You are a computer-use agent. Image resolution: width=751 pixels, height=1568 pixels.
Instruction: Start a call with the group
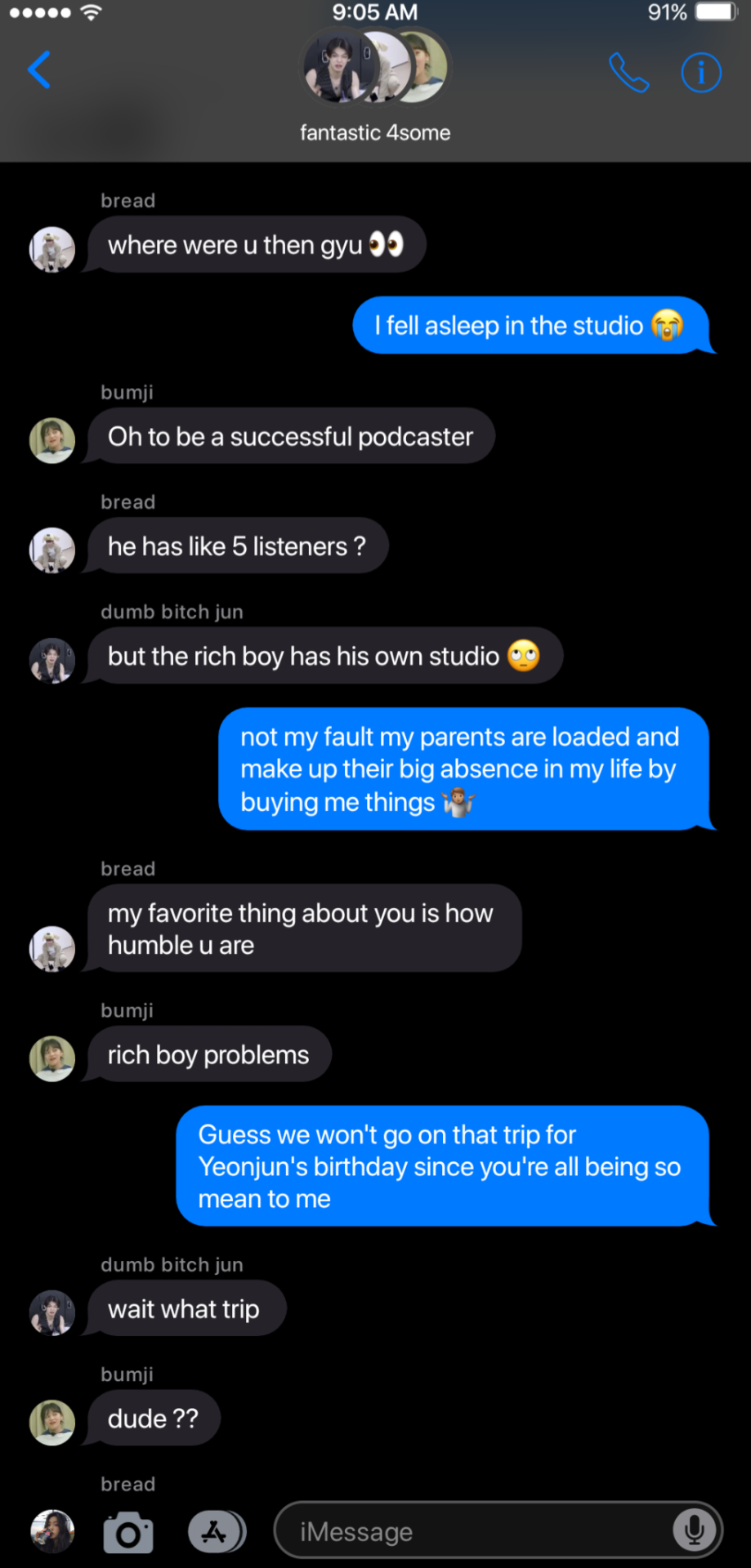pyautogui.click(x=628, y=73)
